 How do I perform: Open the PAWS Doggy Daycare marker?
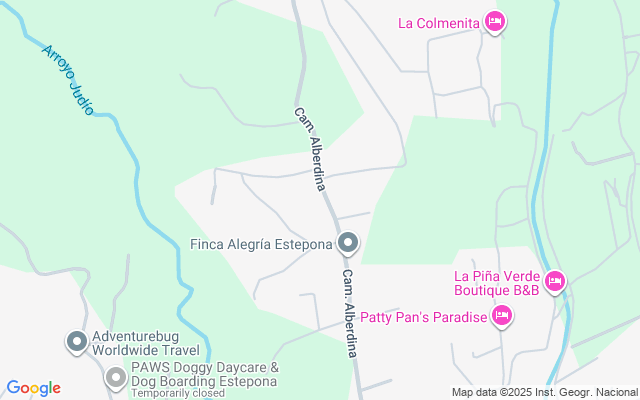pos(116,378)
